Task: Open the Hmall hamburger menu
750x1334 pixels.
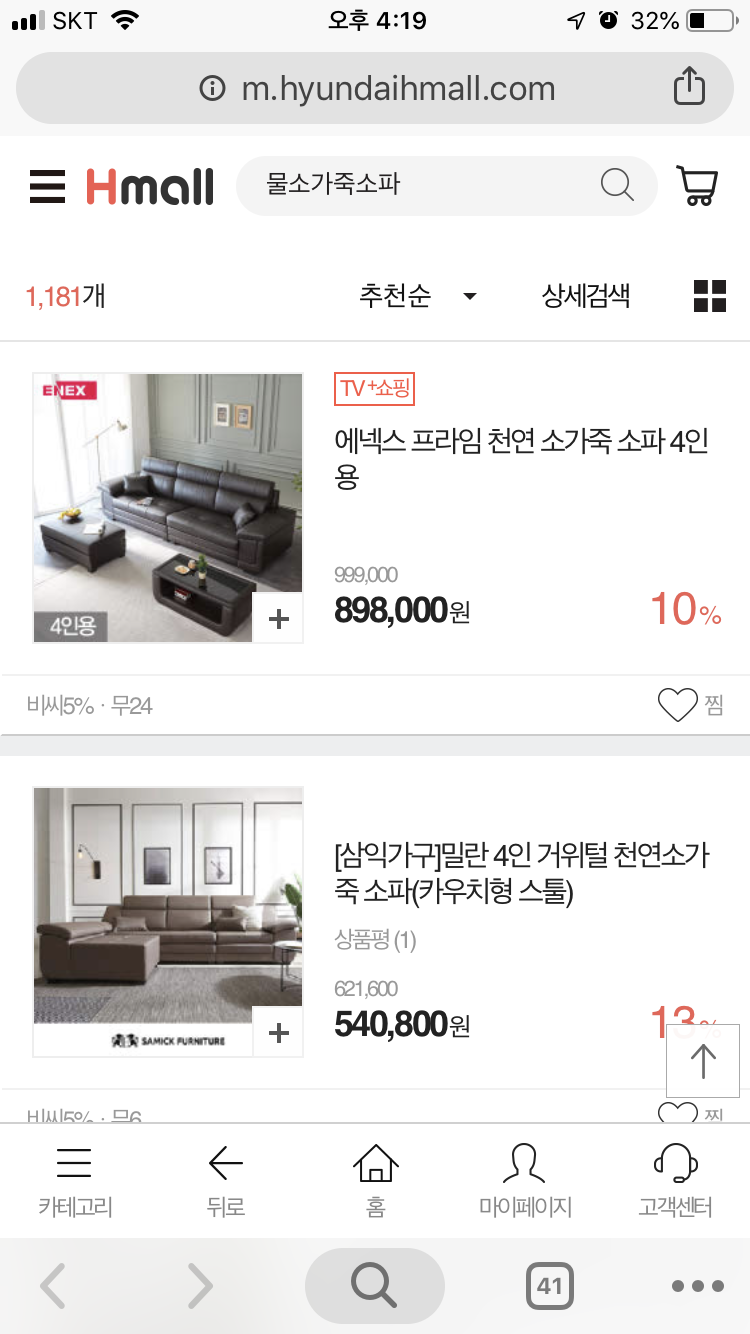Action: point(47,187)
